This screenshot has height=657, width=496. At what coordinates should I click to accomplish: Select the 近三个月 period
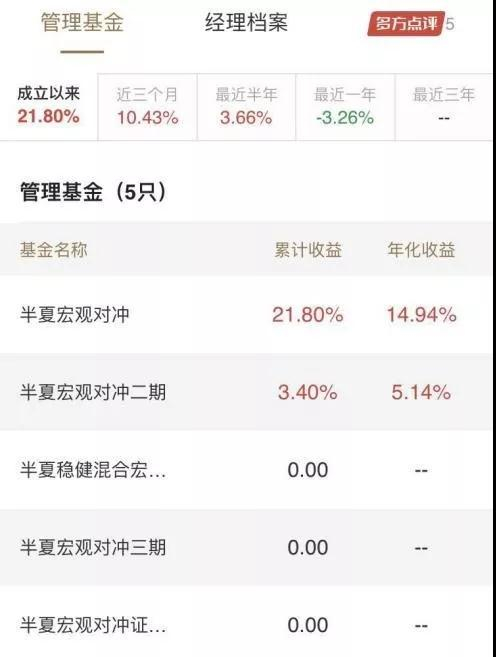tap(147, 107)
